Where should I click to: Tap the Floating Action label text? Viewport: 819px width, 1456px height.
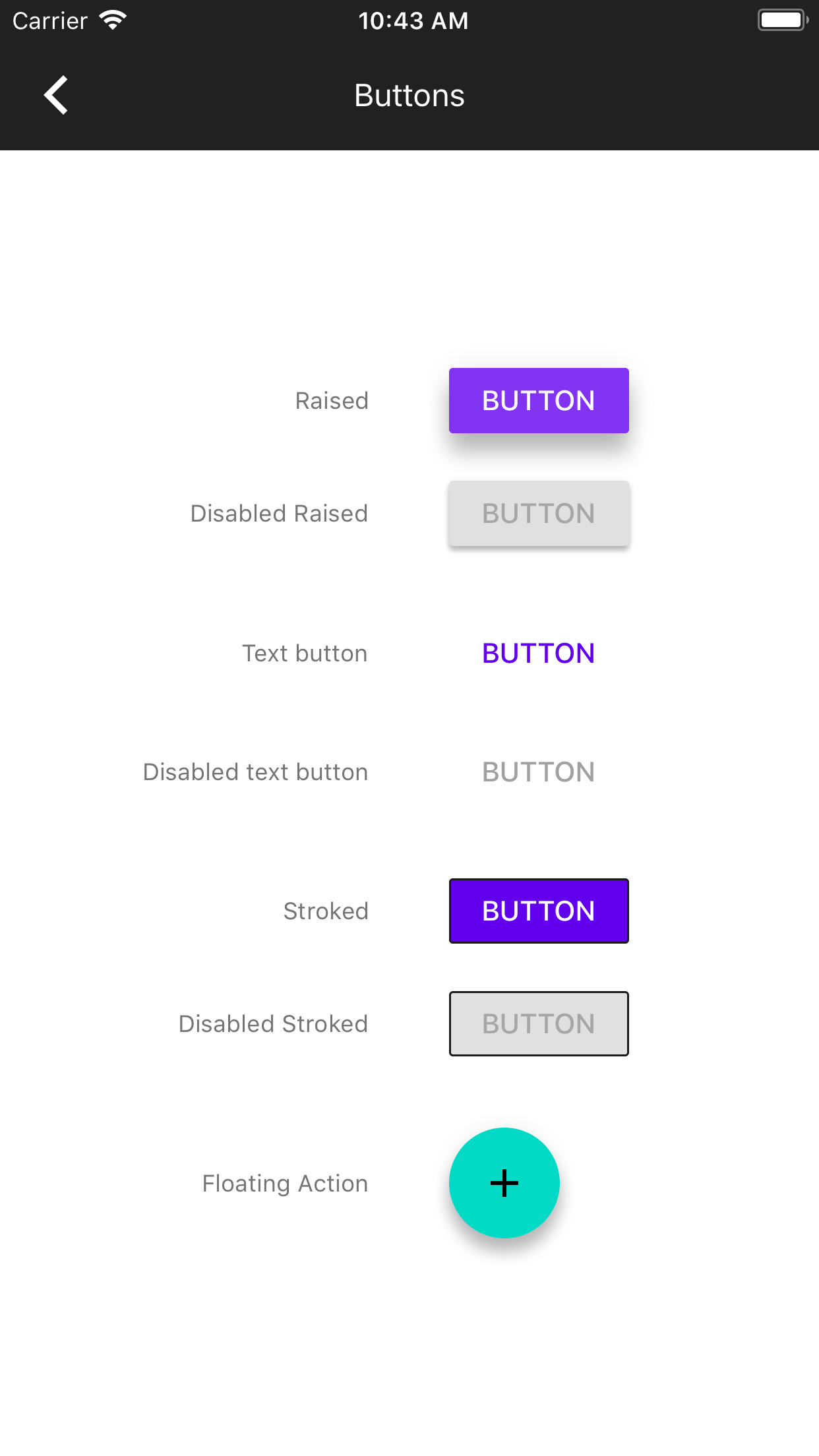(x=284, y=1182)
